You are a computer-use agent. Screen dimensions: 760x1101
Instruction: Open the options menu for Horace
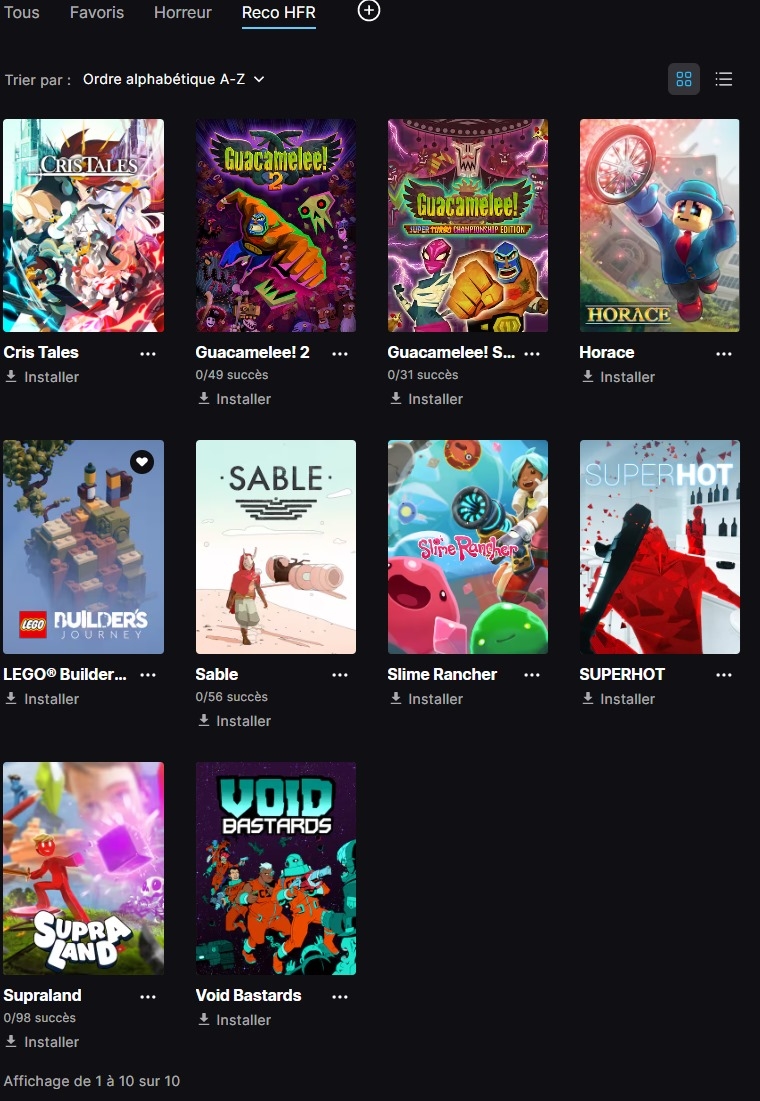724,353
